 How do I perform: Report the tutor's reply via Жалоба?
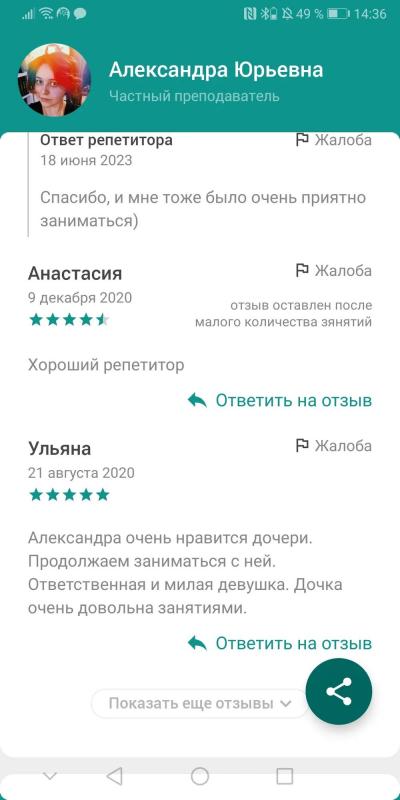pos(334,139)
